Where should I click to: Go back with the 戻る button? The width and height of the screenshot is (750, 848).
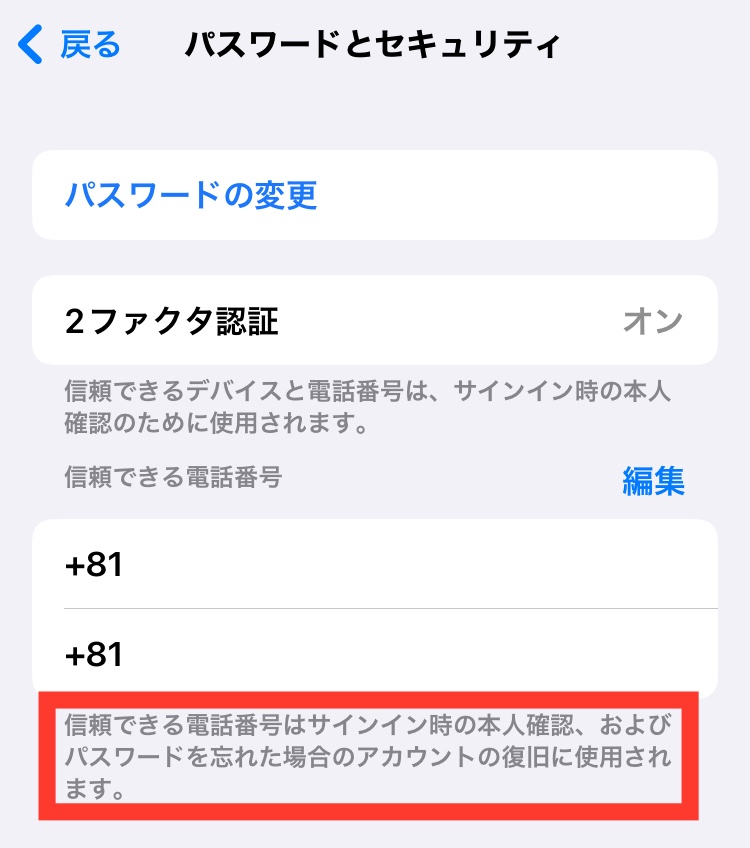[70, 45]
